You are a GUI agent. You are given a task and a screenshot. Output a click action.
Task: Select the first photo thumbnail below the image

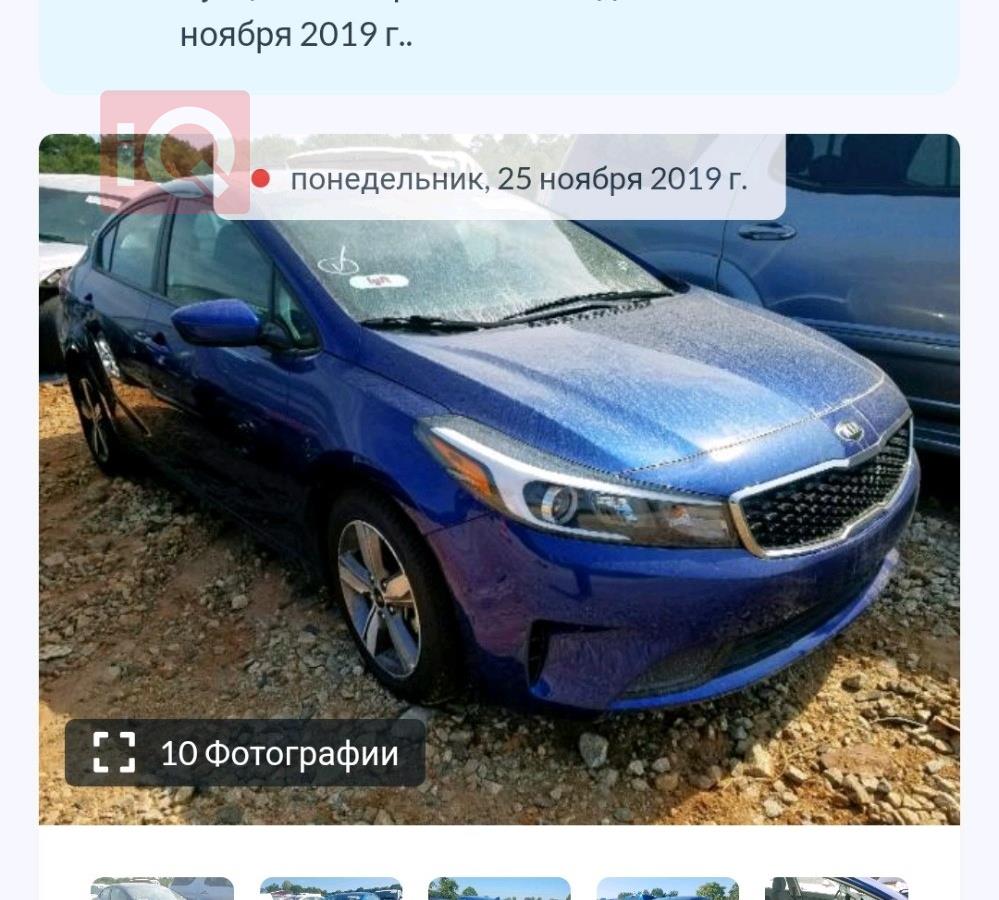(x=162, y=889)
